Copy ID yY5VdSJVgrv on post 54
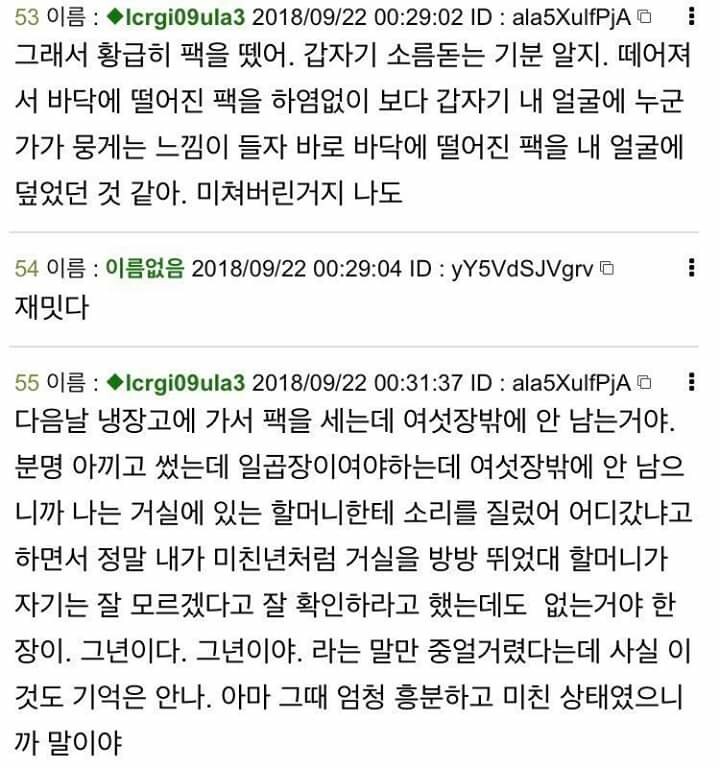The width and height of the screenshot is (720, 768). coord(606,268)
